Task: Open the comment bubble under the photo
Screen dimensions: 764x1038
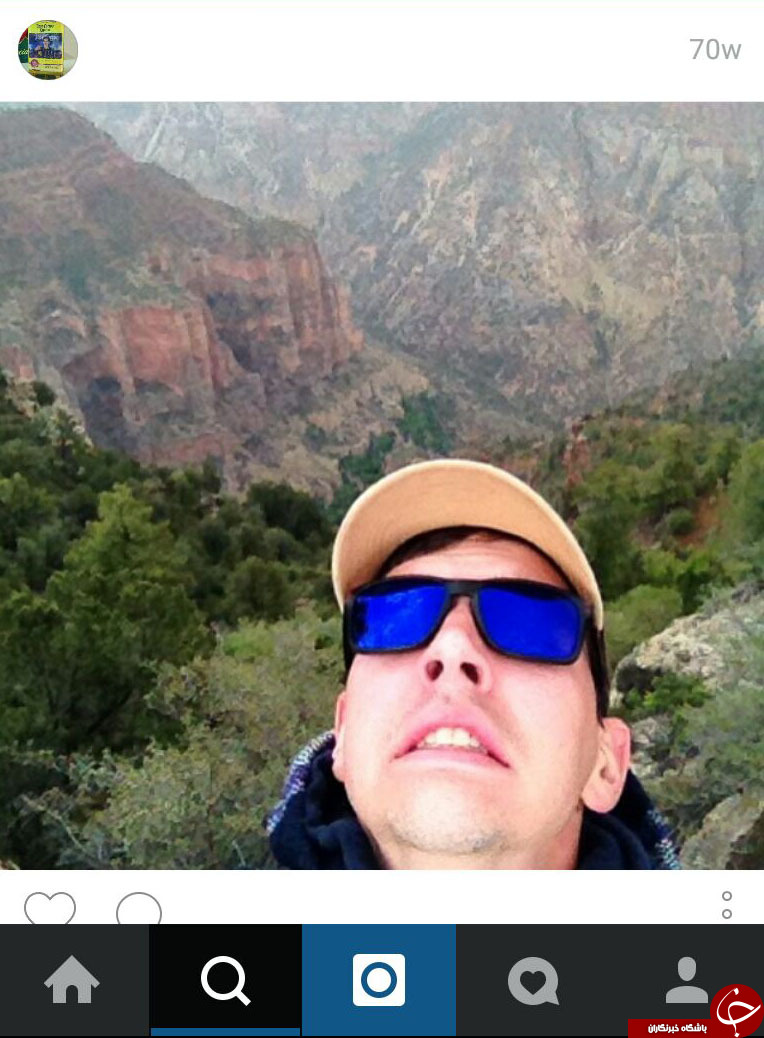Action: (x=139, y=909)
